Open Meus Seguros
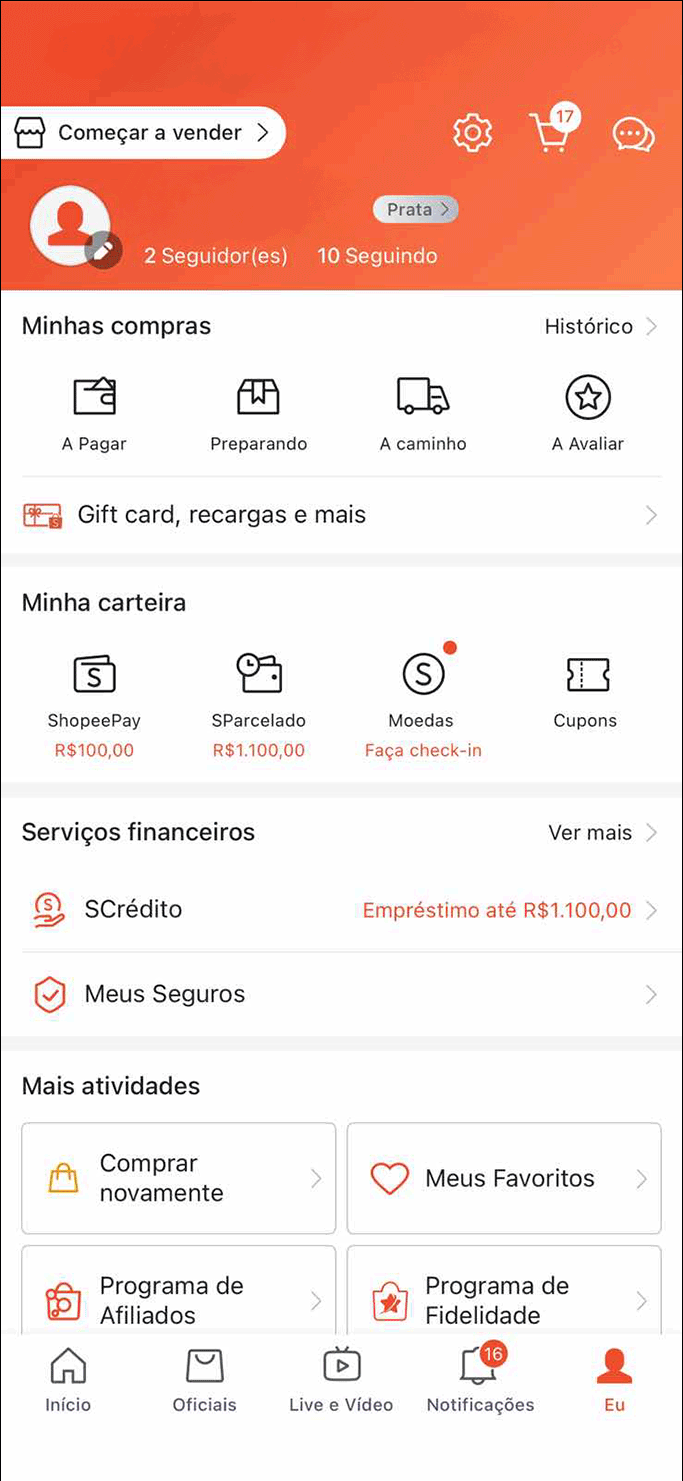Image resolution: width=683 pixels, height=1481 pixels. tap(341, 994)
